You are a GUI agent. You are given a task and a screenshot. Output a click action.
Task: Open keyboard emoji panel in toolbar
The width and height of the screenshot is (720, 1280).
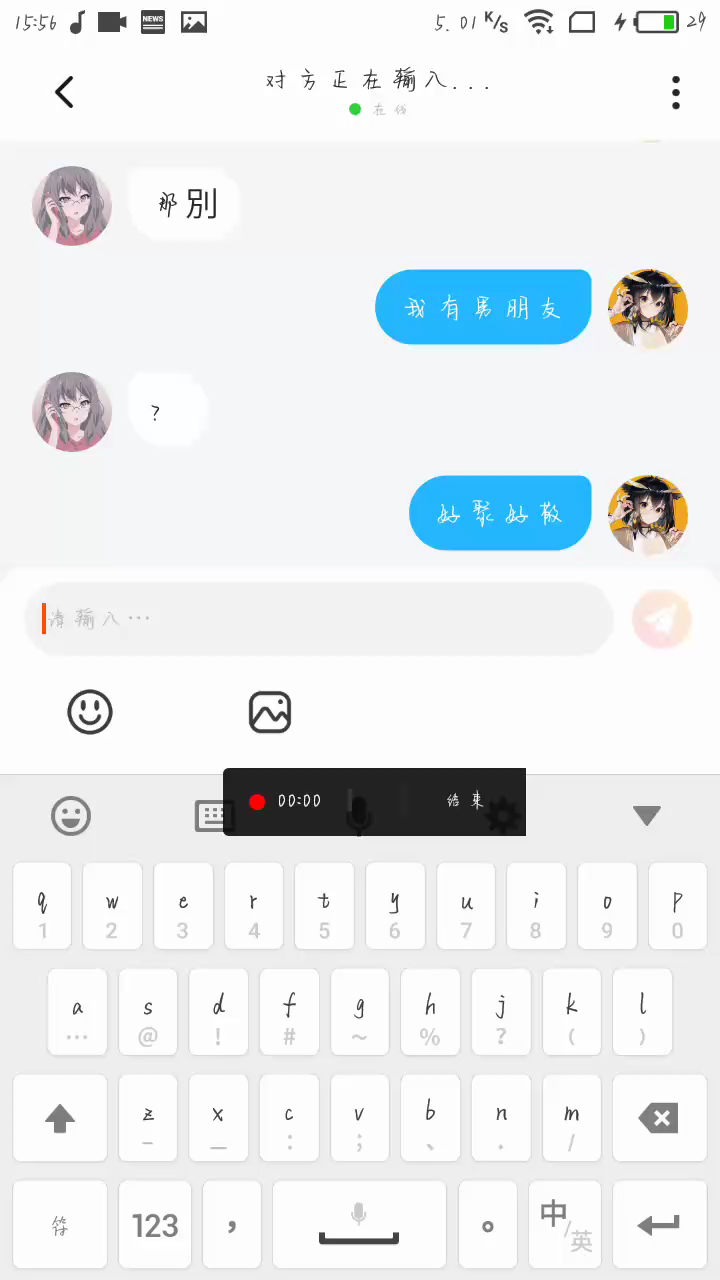point(71,816)
